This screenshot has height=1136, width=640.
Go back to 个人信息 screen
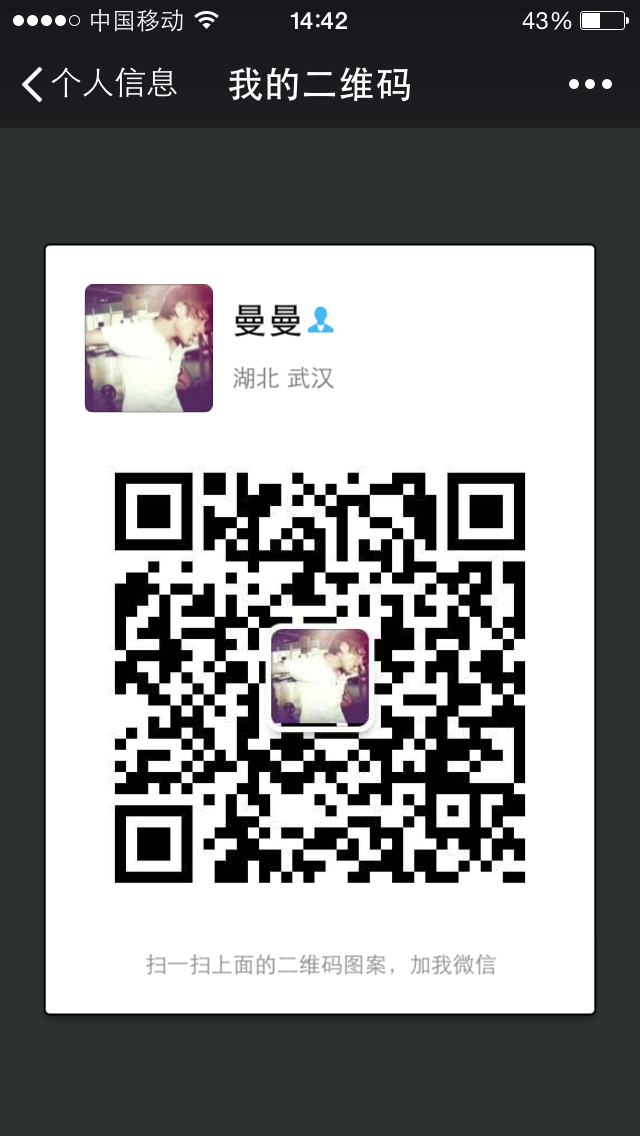pyautogui.click(x=98, y=84)
